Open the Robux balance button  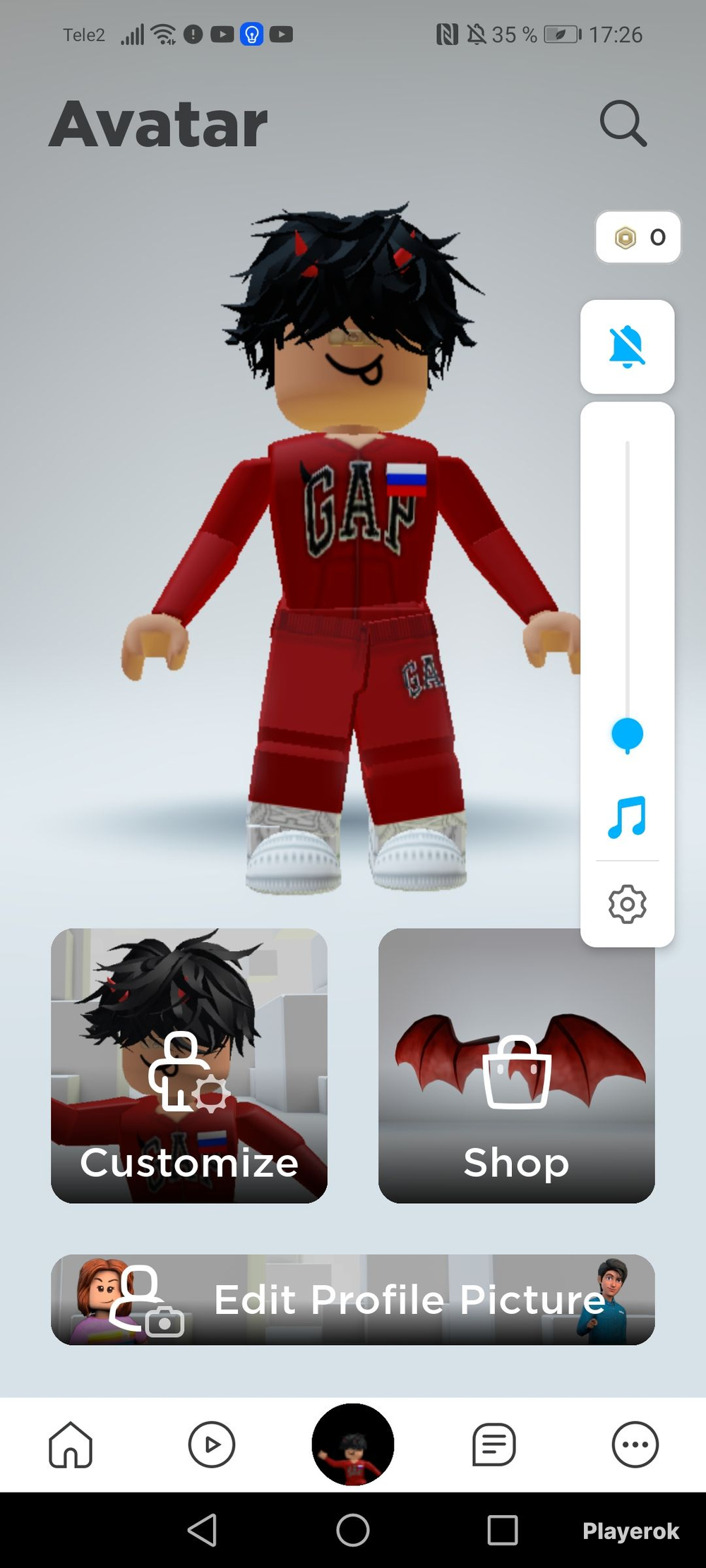[x=638, y=237]
